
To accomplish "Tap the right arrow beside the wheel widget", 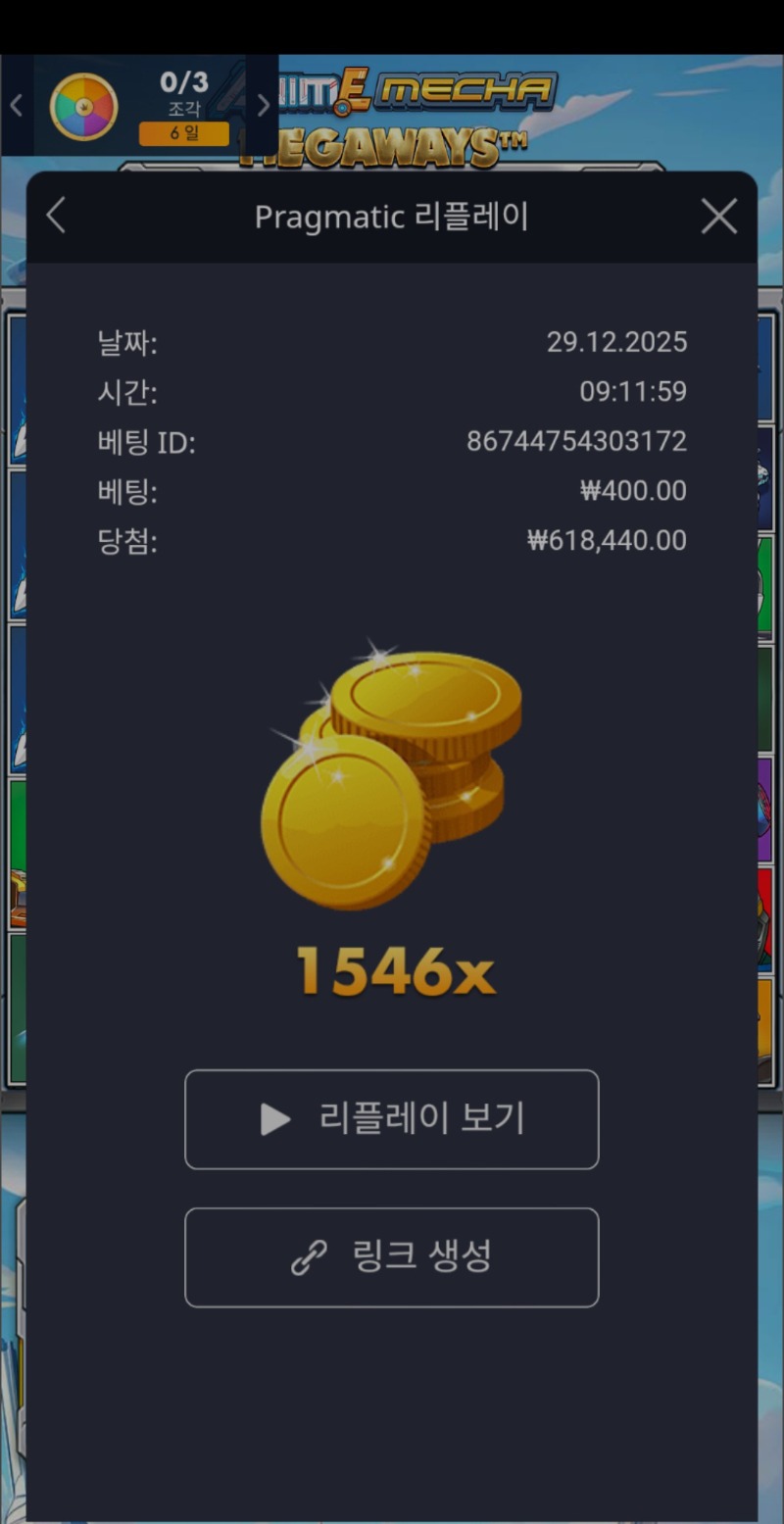I will coord(263,106).
